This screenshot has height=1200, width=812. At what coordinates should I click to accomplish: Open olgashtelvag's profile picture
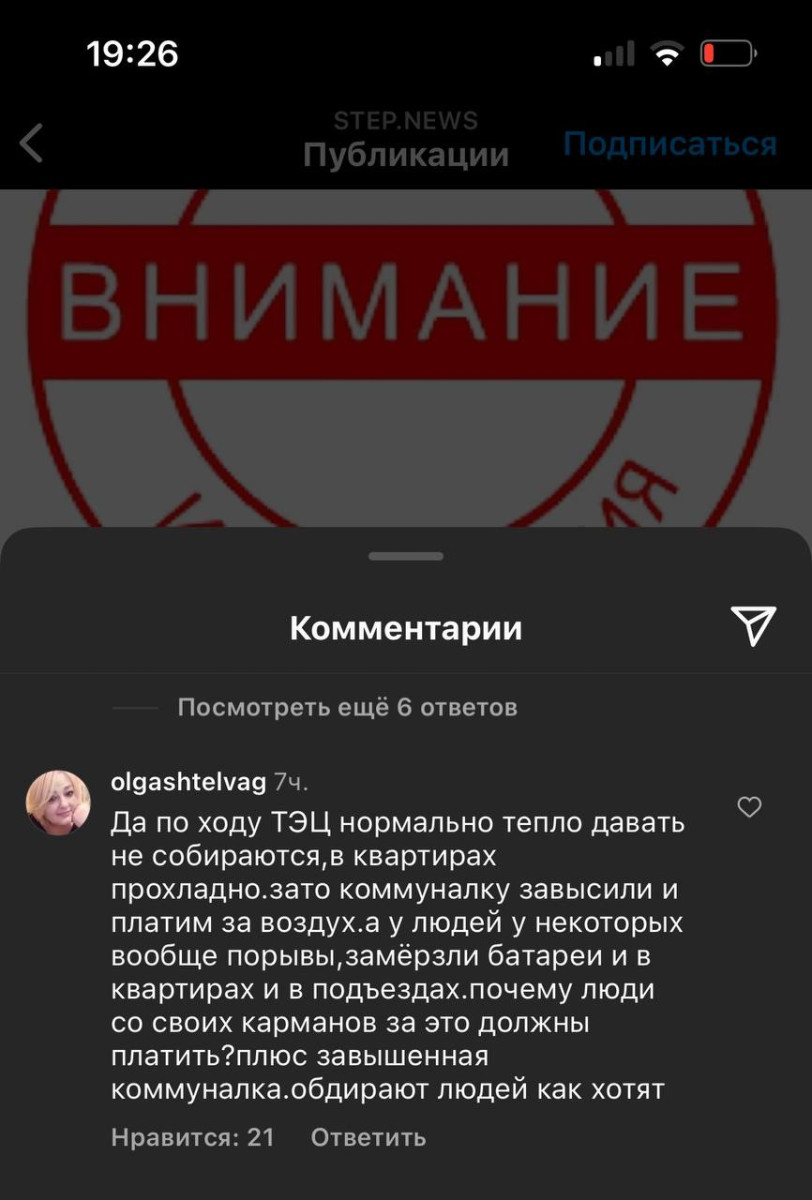pyautogui.click(x=58, y=802)
